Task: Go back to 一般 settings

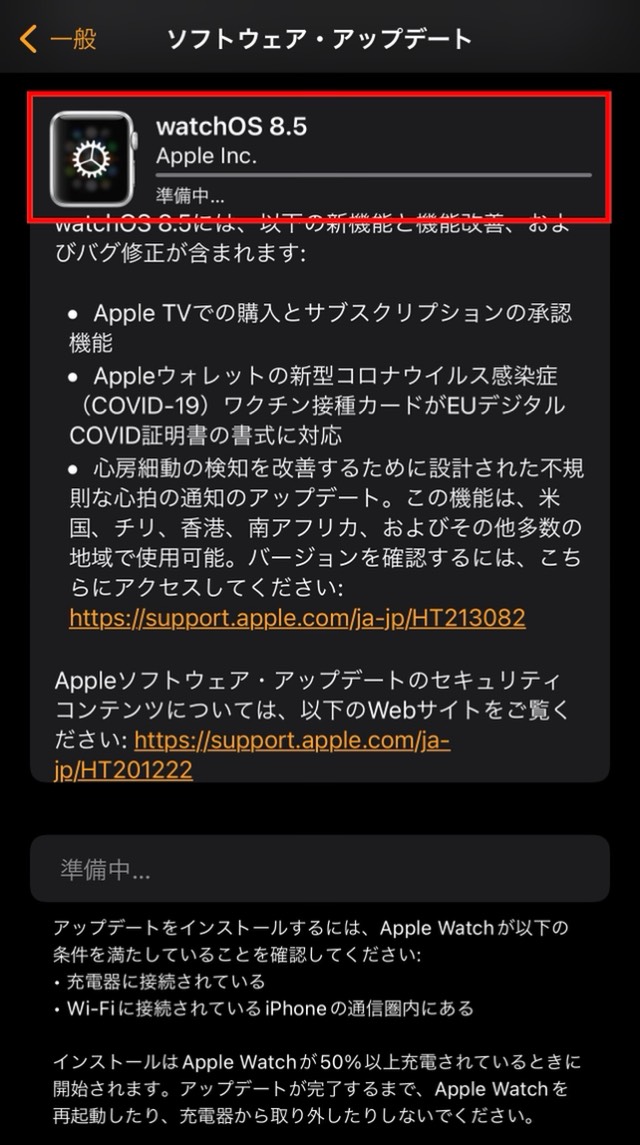Action: click(58, 39)
